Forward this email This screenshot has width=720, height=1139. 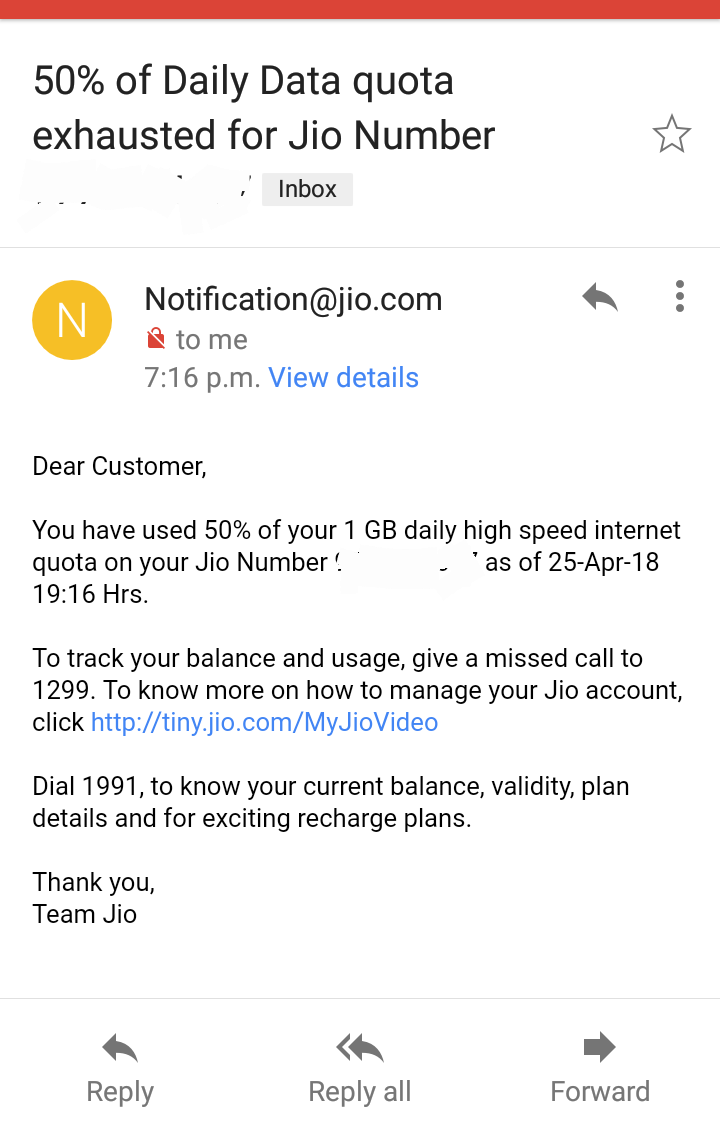(x=600, y=1068)
